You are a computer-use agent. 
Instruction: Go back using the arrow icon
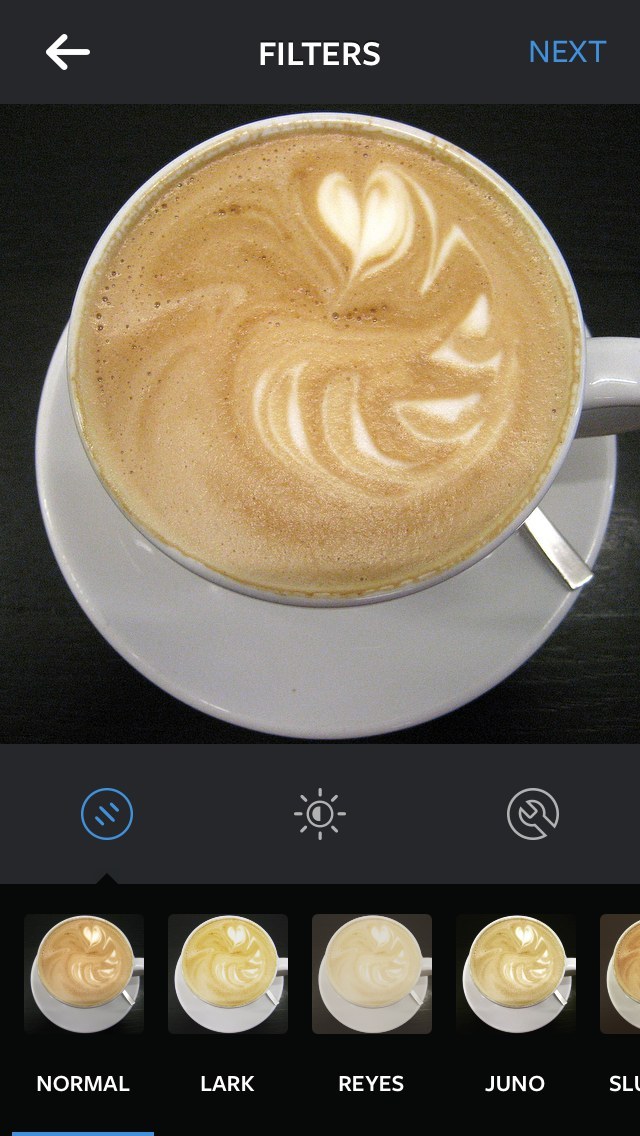tap(68, 52)
